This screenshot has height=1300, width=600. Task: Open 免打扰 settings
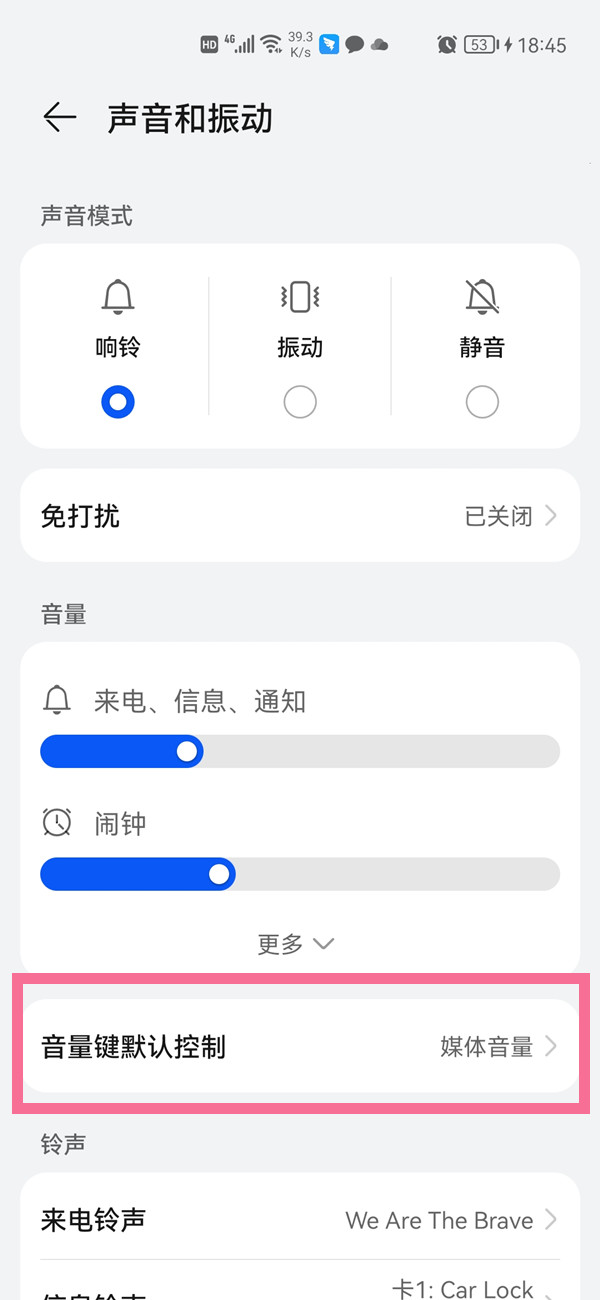[x=300, y=516]
